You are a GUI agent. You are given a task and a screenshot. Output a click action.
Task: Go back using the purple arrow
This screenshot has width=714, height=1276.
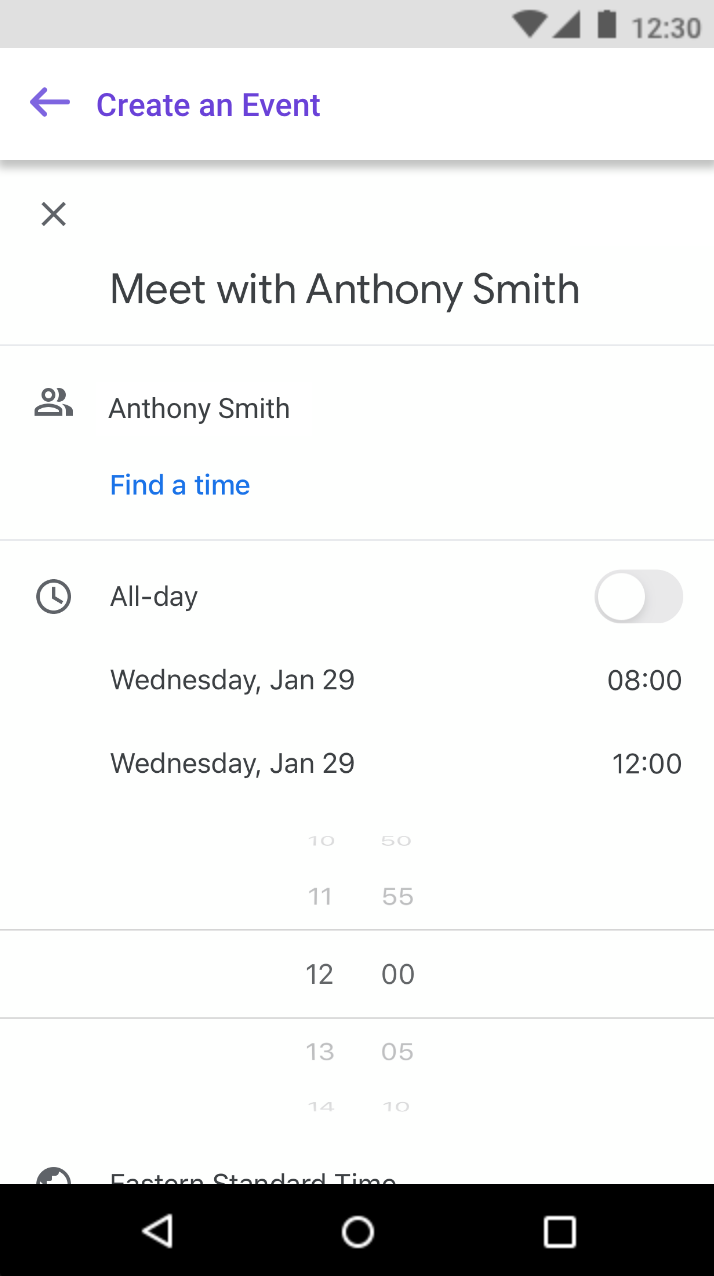point(50,103)
